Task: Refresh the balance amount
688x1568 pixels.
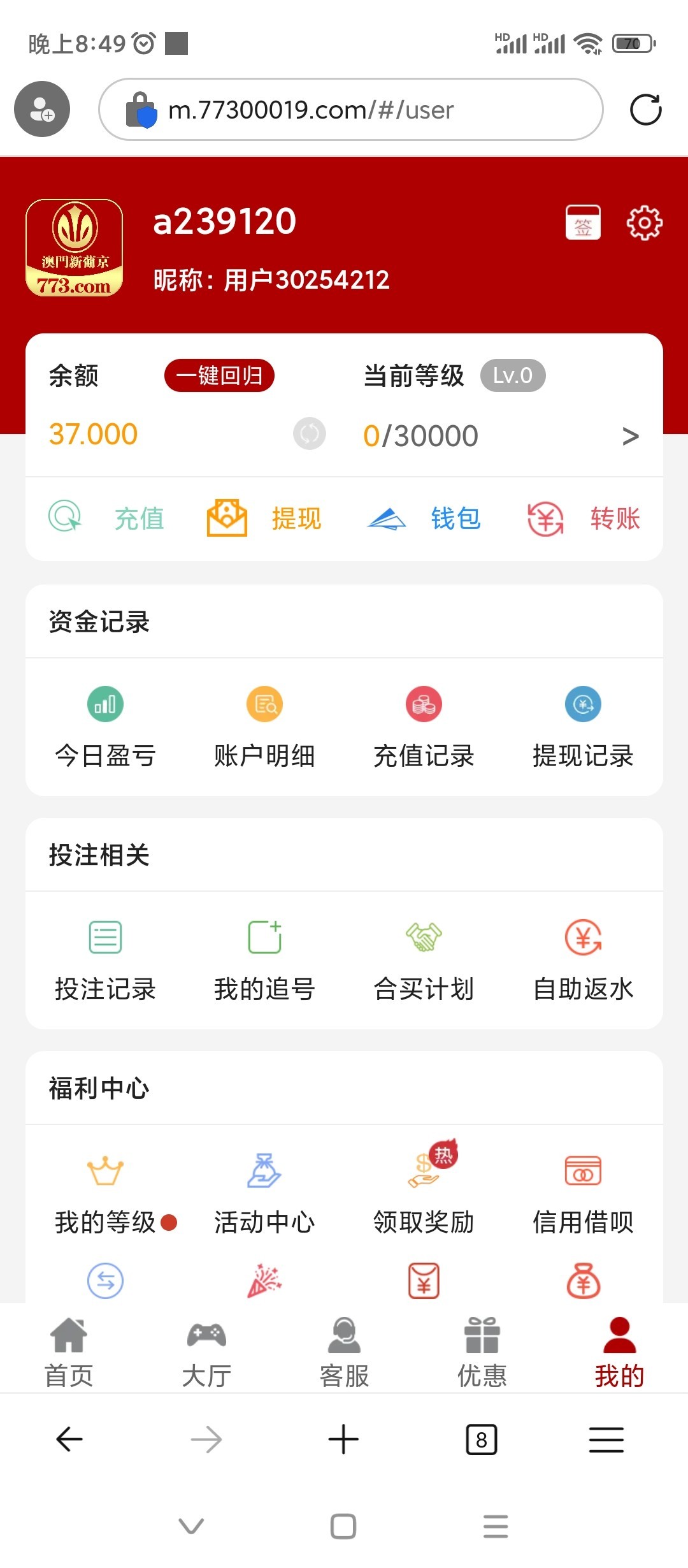Action: 310,434
